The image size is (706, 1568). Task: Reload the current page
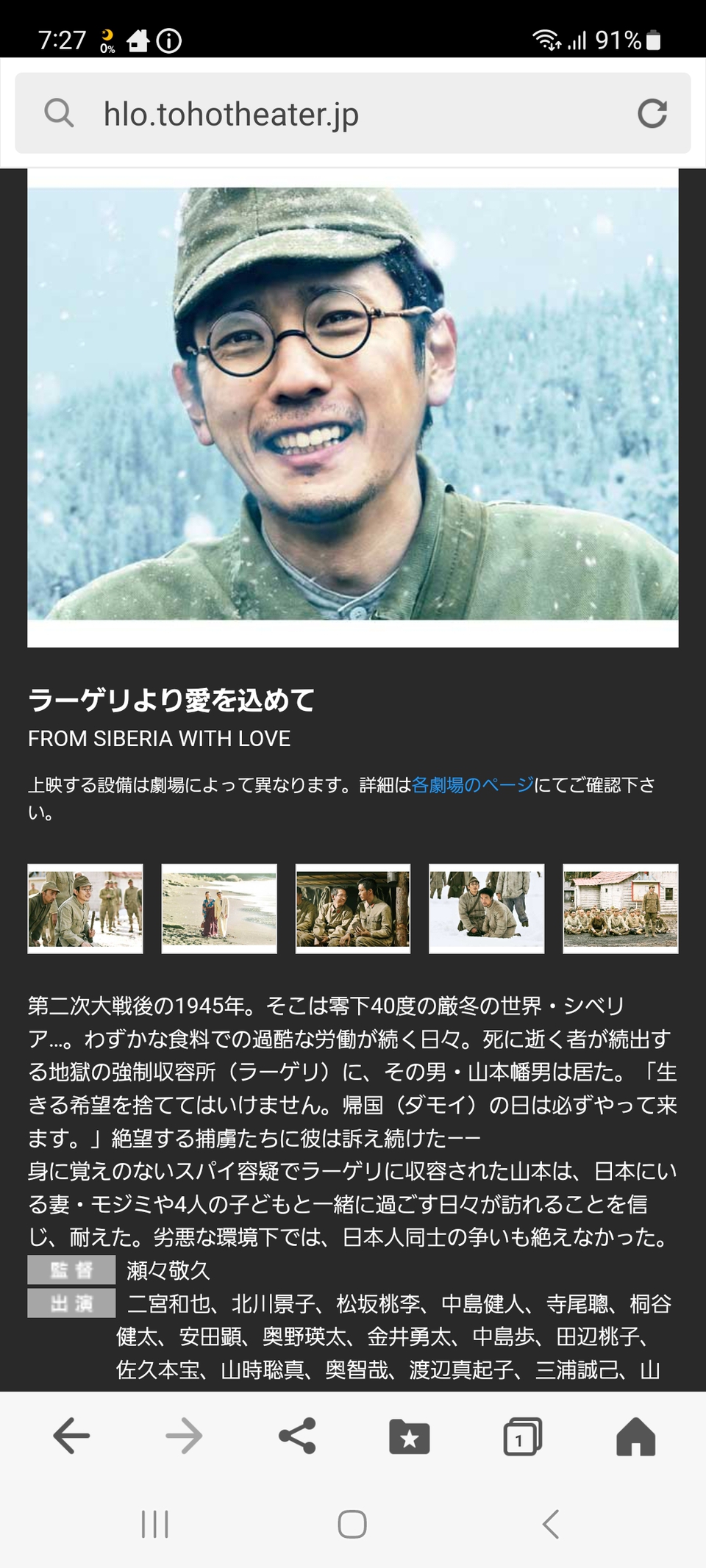click(652, 113)
